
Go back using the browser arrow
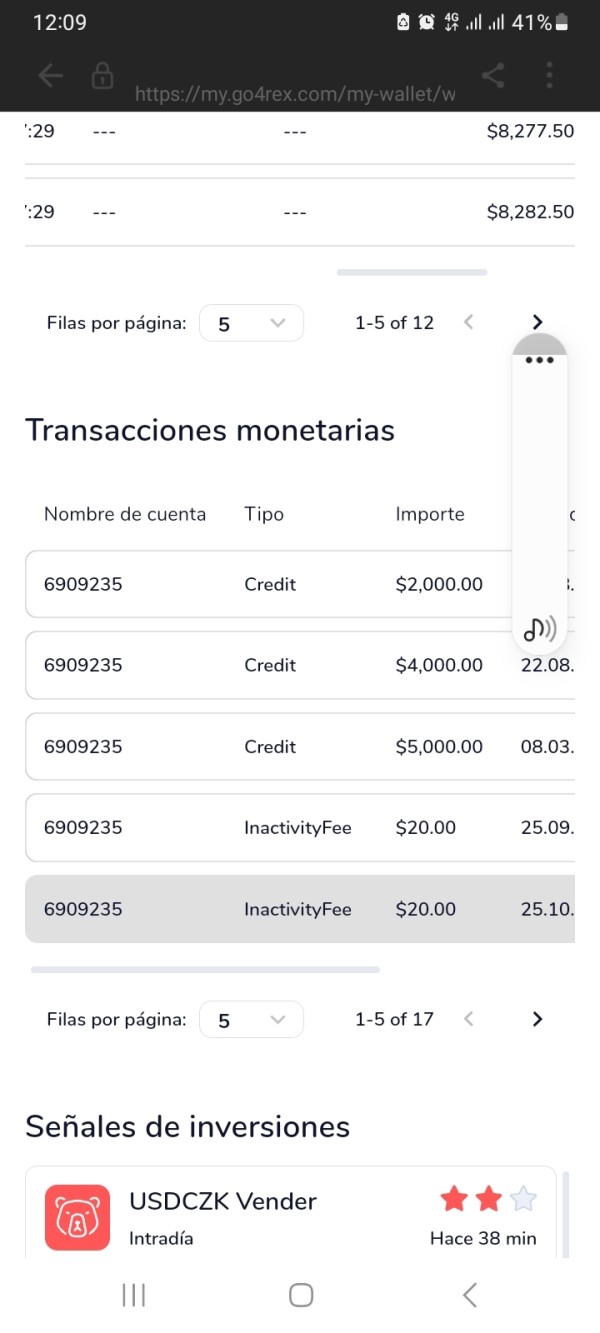pos(50,76)
